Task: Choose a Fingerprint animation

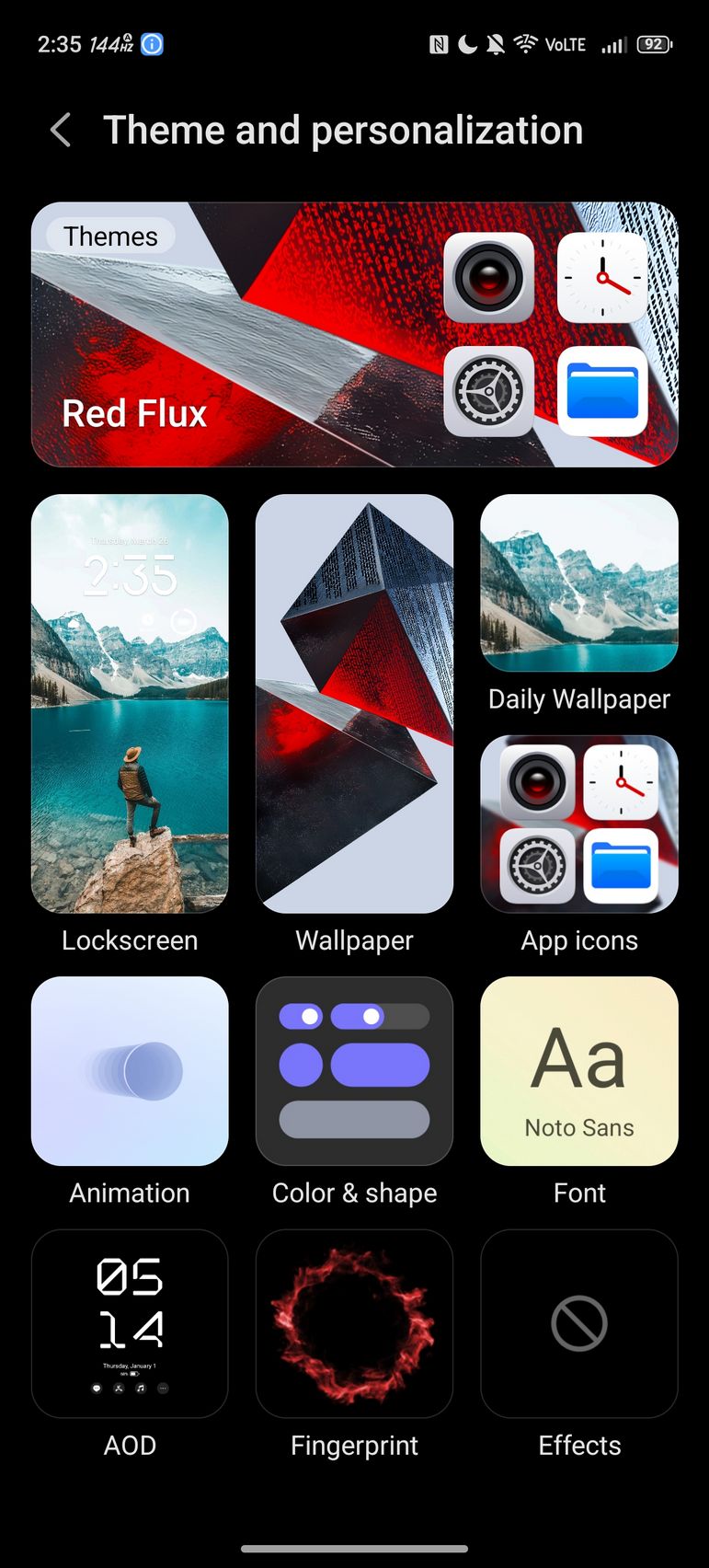Action: [x=354, y=1323]
